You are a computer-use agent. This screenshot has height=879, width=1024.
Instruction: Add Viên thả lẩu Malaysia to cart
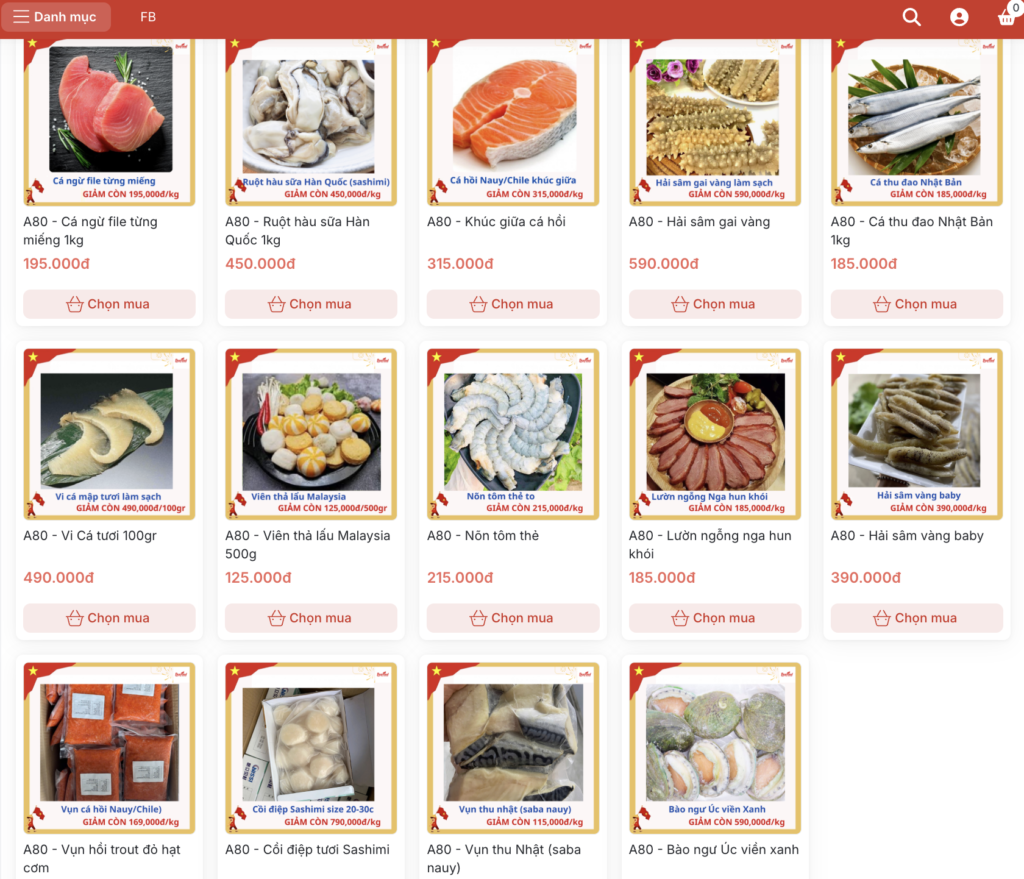pos(311,618)
